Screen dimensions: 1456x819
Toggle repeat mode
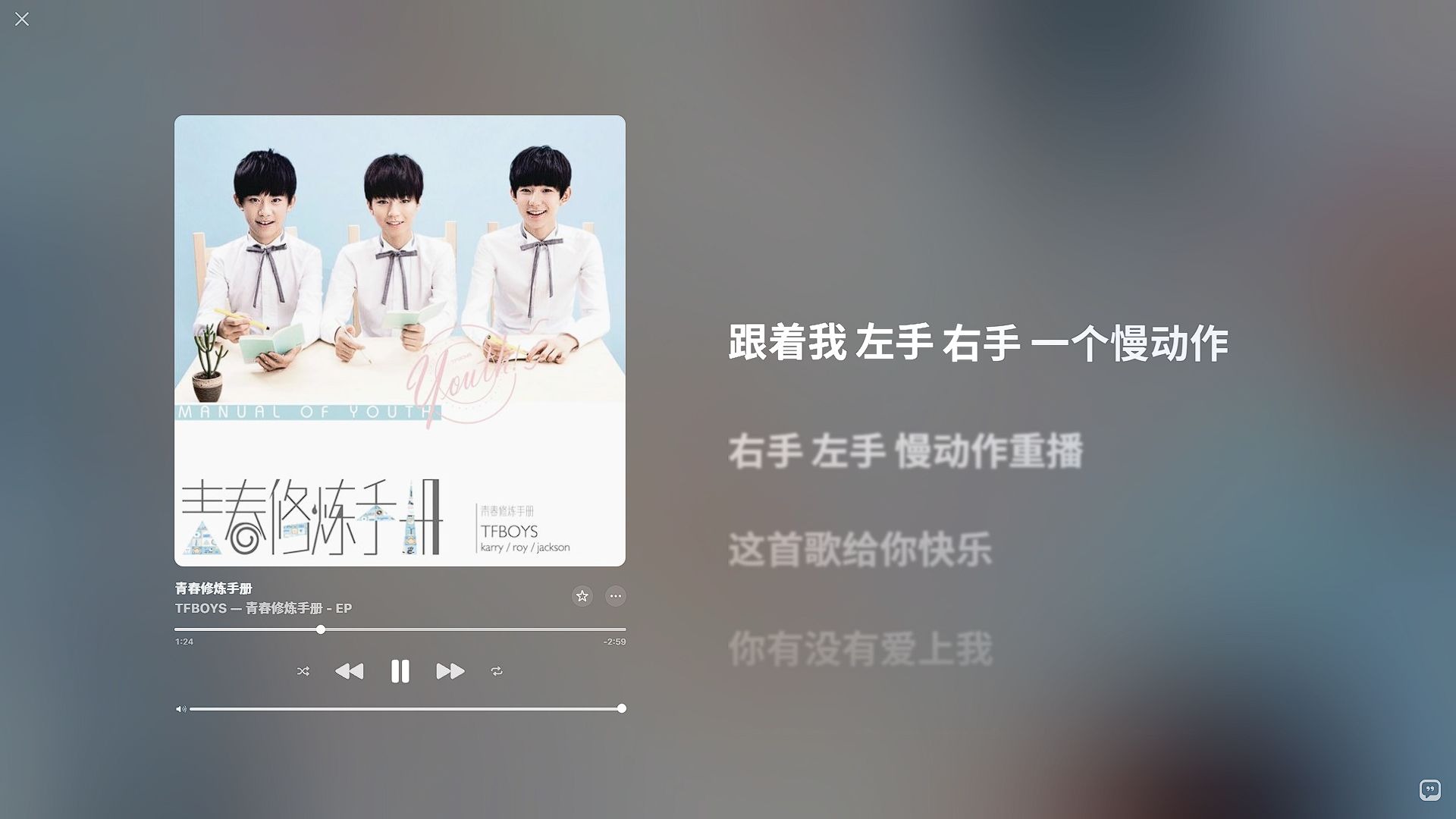tap(497, 671)
